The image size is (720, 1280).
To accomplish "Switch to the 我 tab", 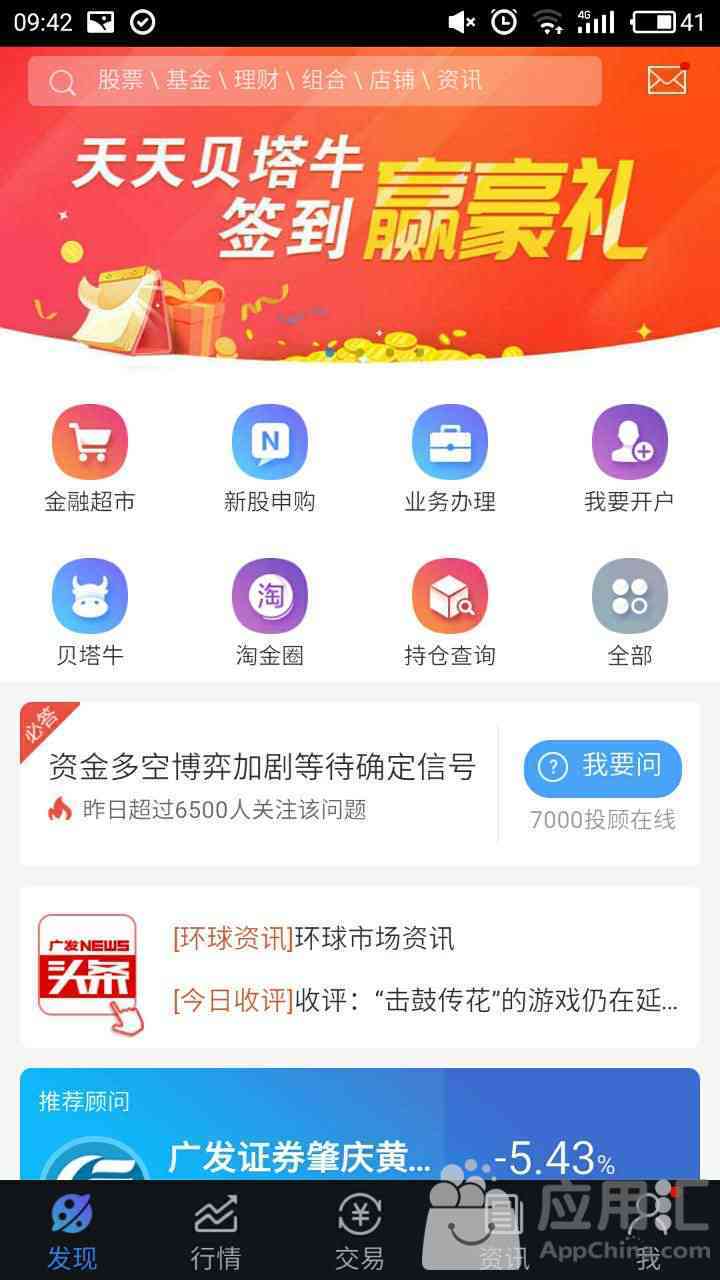I will pos(648,1232).
